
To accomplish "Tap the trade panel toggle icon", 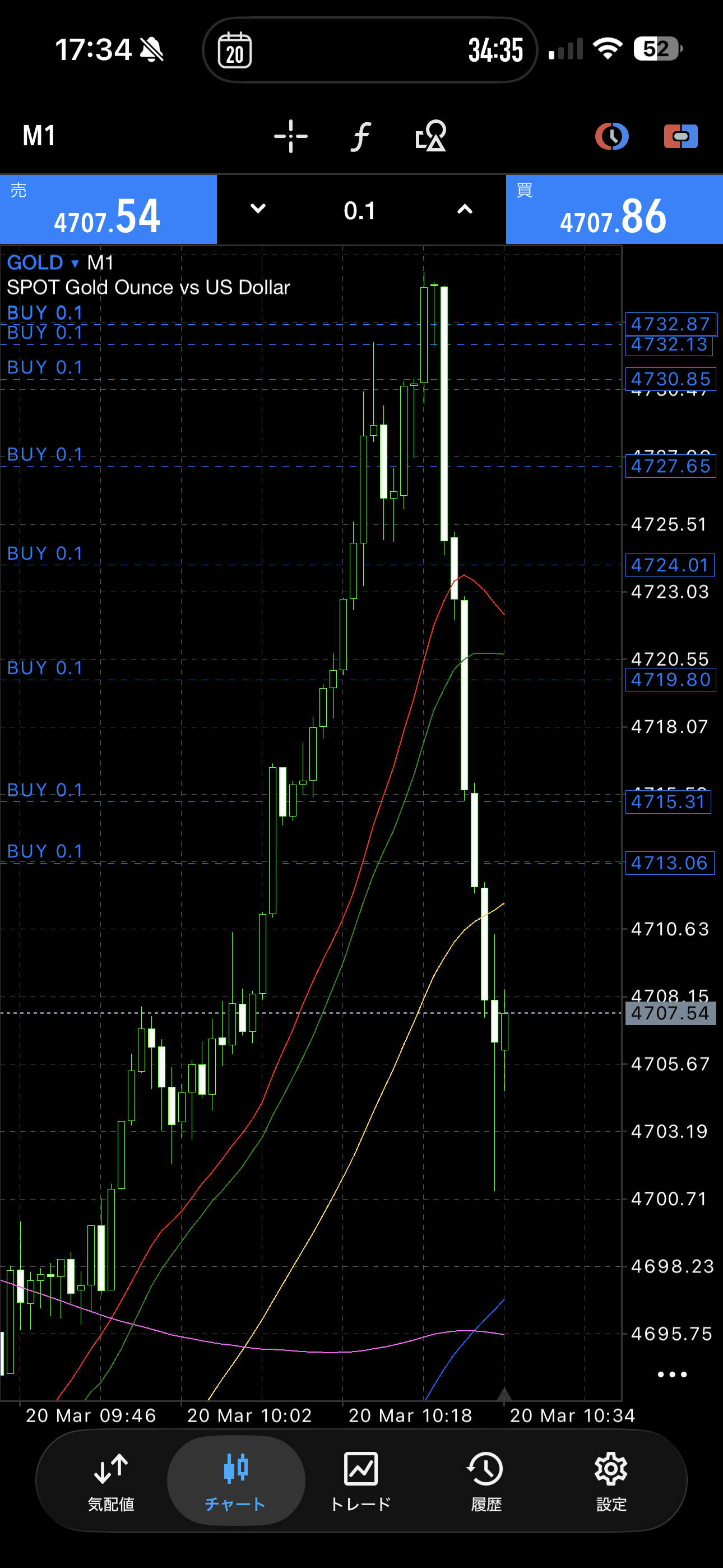I will [680, 136].
